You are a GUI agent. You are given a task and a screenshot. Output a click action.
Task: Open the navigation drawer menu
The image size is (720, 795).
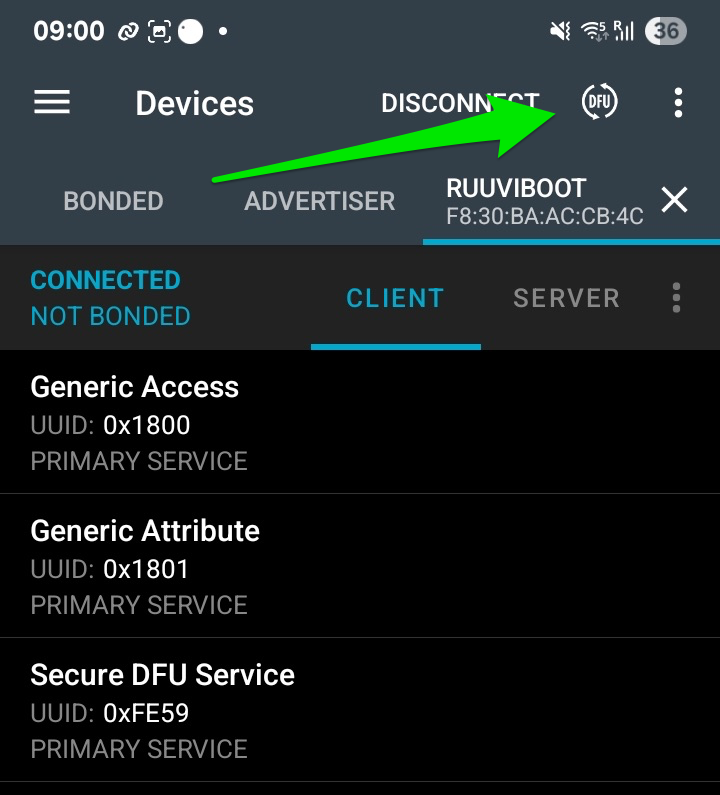tap(52, 103)
